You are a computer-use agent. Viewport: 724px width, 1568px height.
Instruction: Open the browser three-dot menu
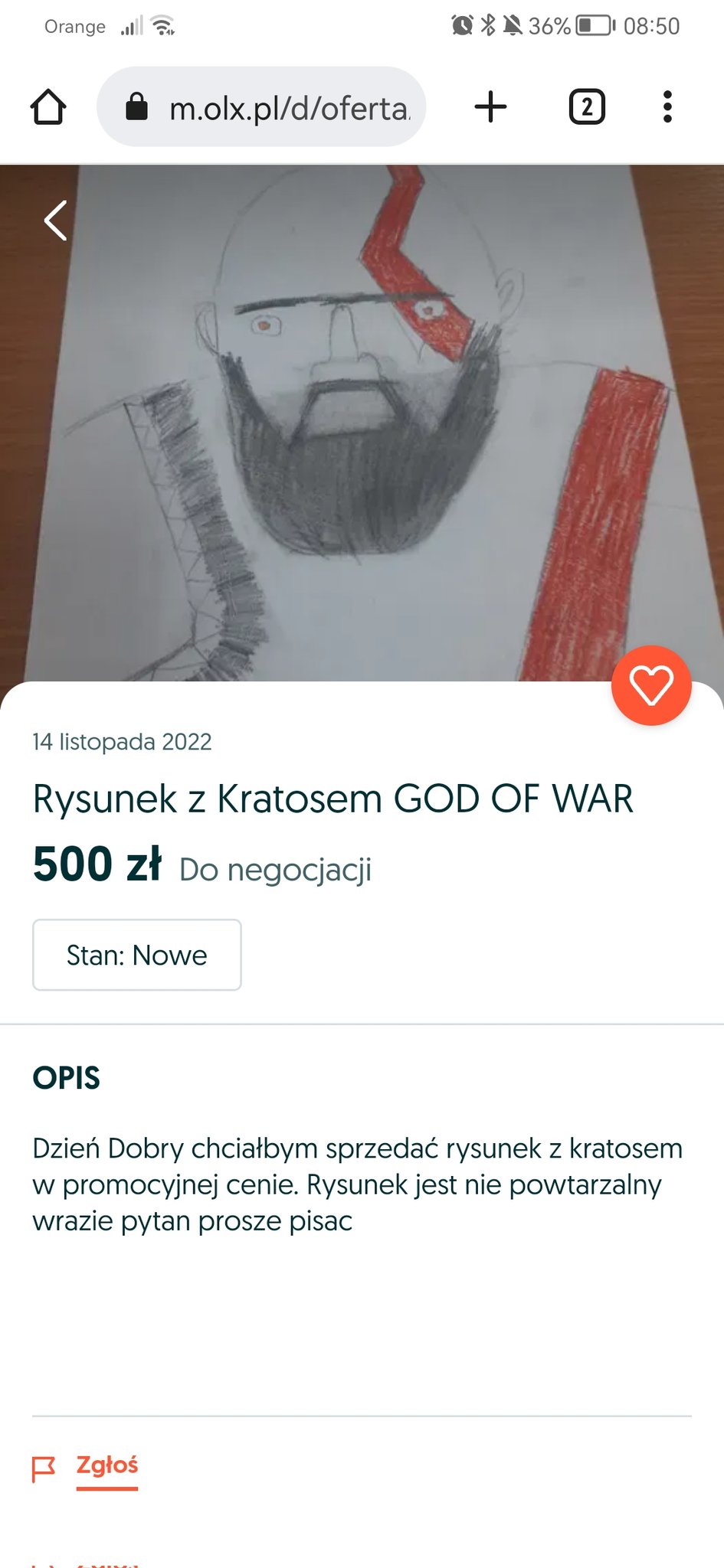[x=667, y=106]
